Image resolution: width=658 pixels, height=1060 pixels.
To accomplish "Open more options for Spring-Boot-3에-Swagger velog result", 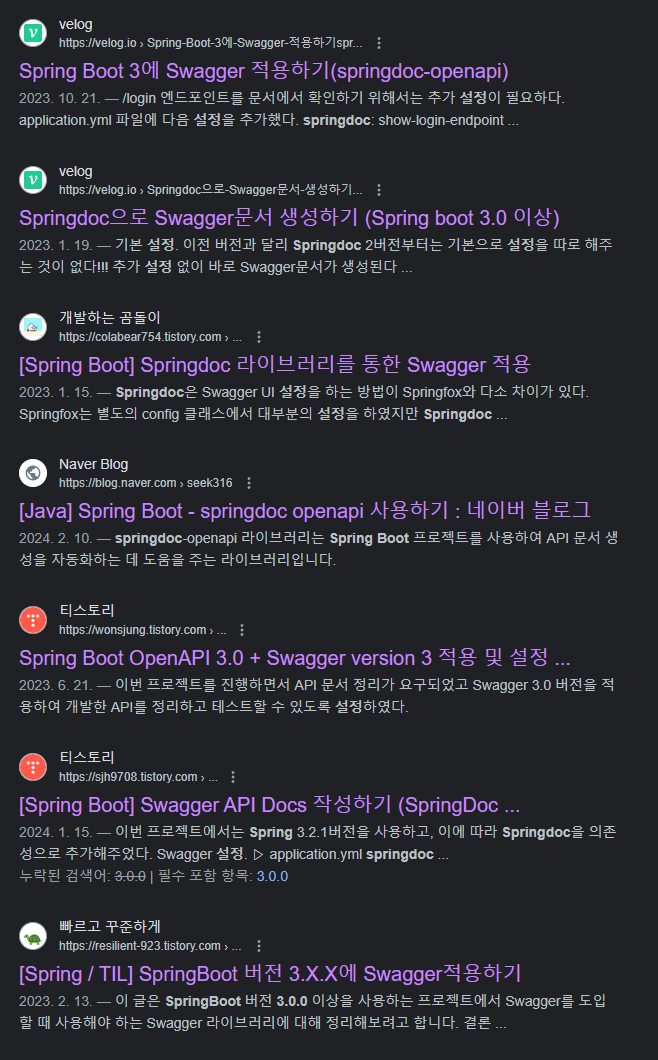I will point(378,44).
